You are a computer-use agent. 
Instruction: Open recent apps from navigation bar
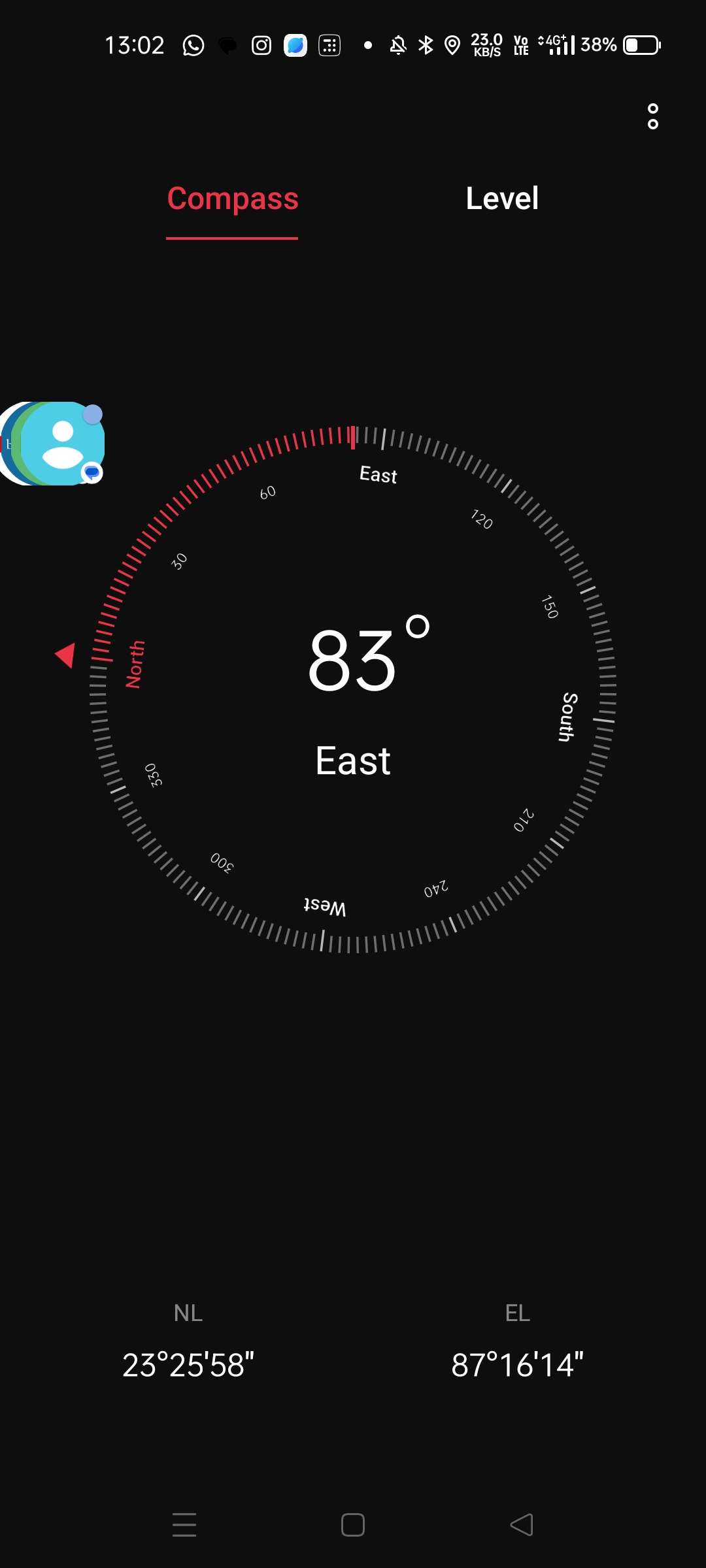click(x=184, y=1525)
